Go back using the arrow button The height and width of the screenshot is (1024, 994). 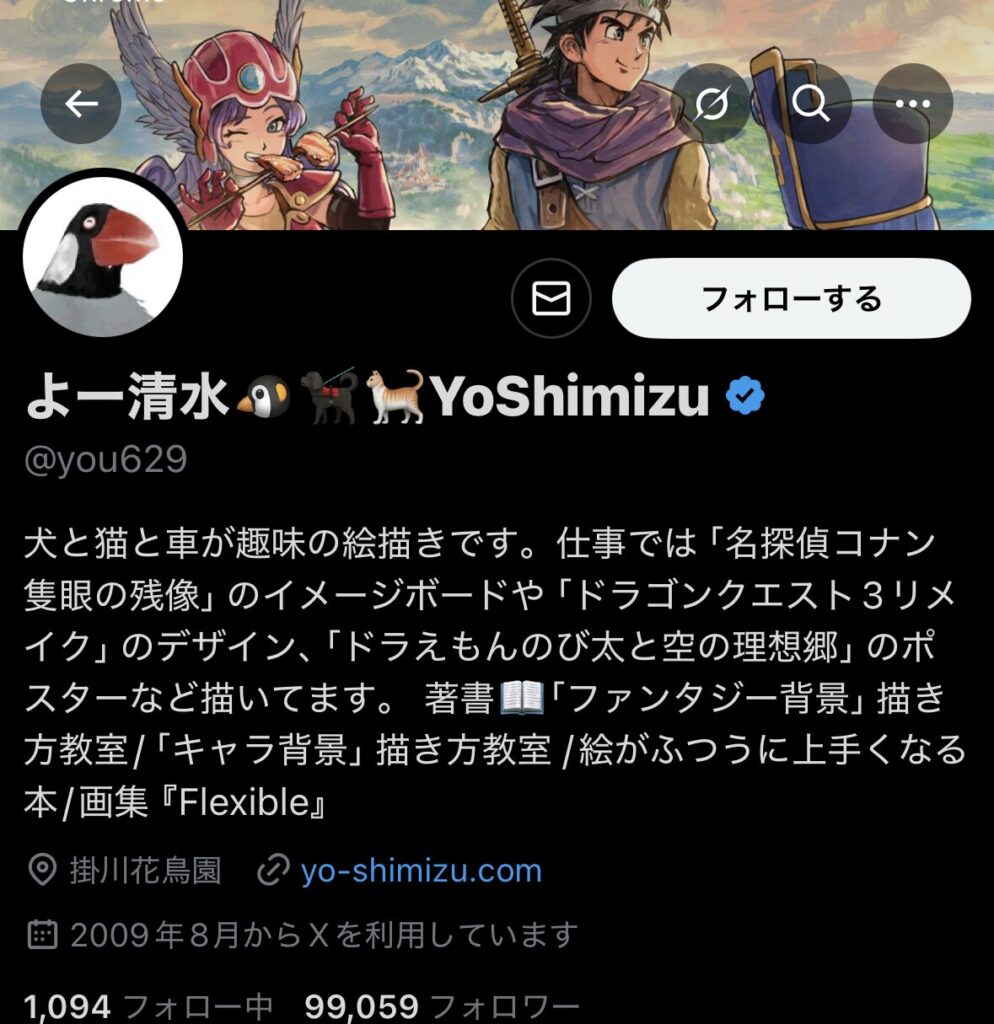coord(81,104)
